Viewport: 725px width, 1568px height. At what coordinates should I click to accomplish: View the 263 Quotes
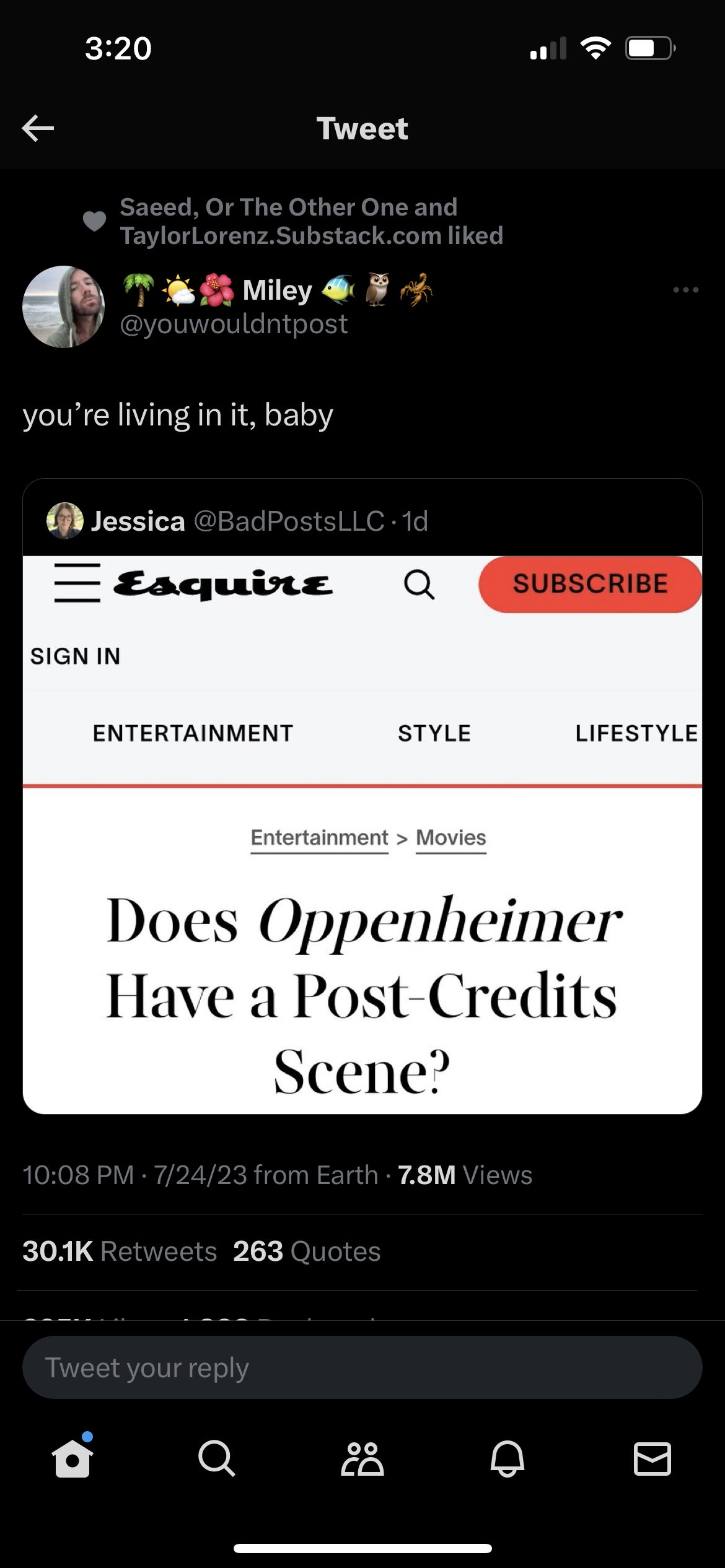[x=307, y=1252]
